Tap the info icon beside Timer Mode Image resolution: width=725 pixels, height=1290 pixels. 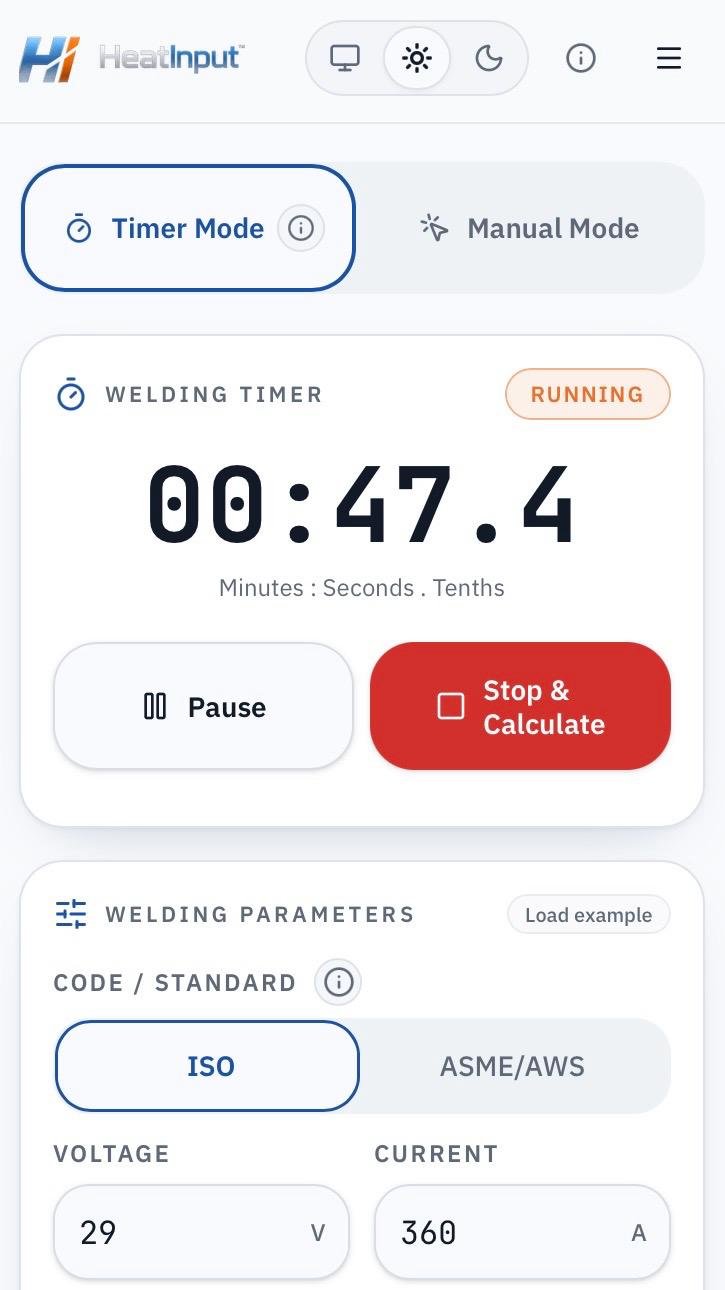(x=301, y=228)
